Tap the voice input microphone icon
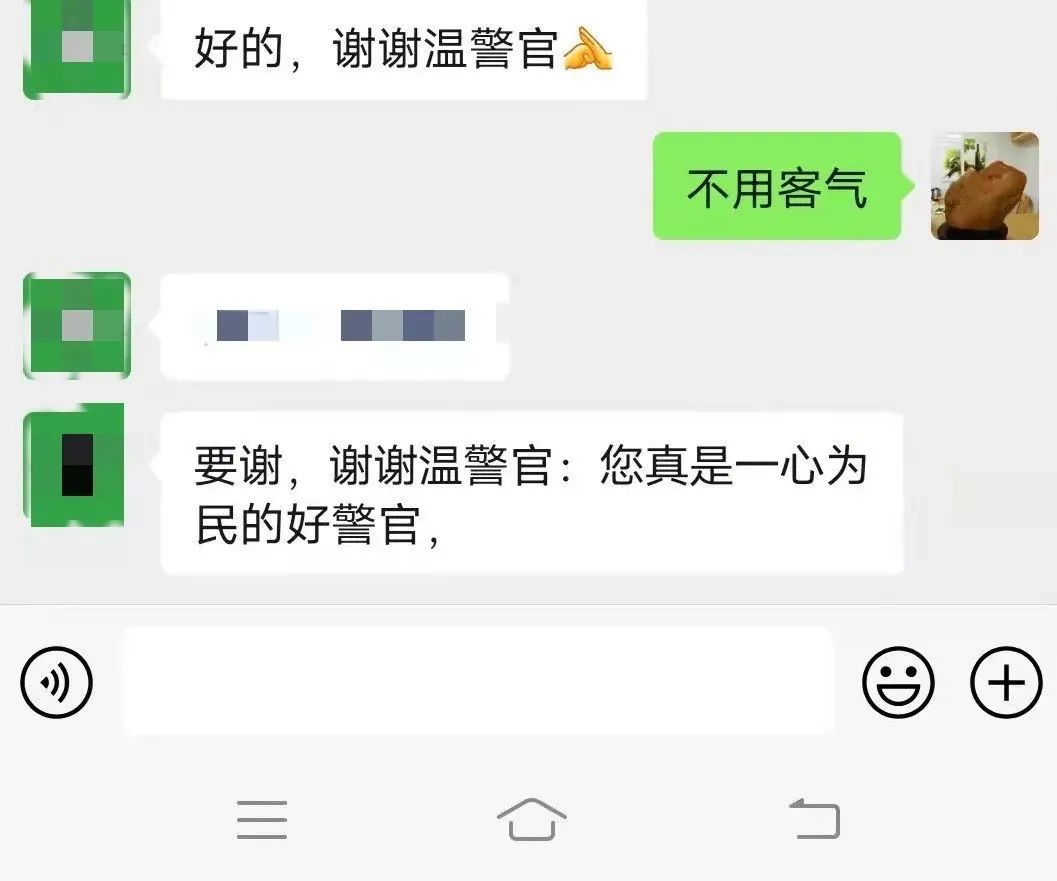The width and height of the screenshot is (1057, 881). pos(56,683)
